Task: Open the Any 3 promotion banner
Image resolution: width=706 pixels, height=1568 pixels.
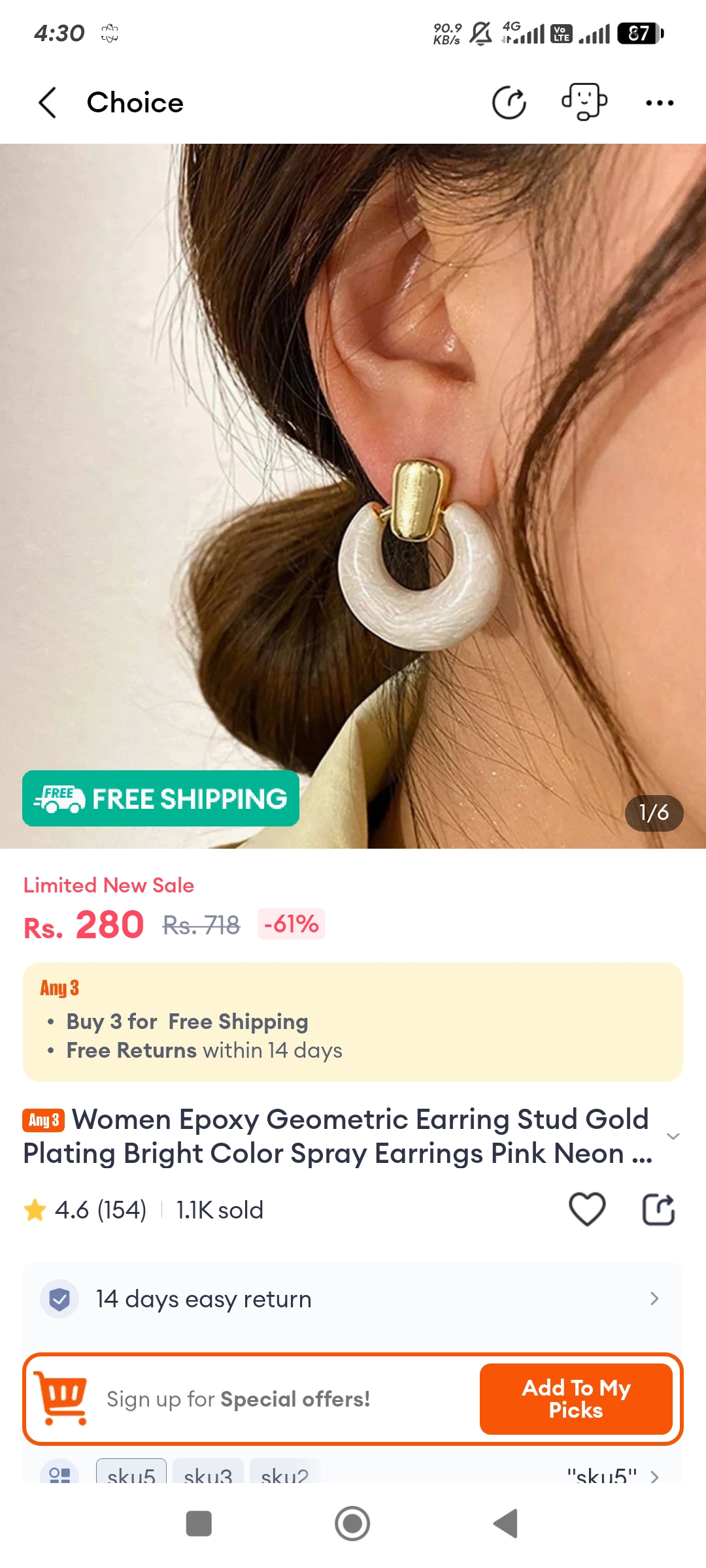Action: point(353,1021)
